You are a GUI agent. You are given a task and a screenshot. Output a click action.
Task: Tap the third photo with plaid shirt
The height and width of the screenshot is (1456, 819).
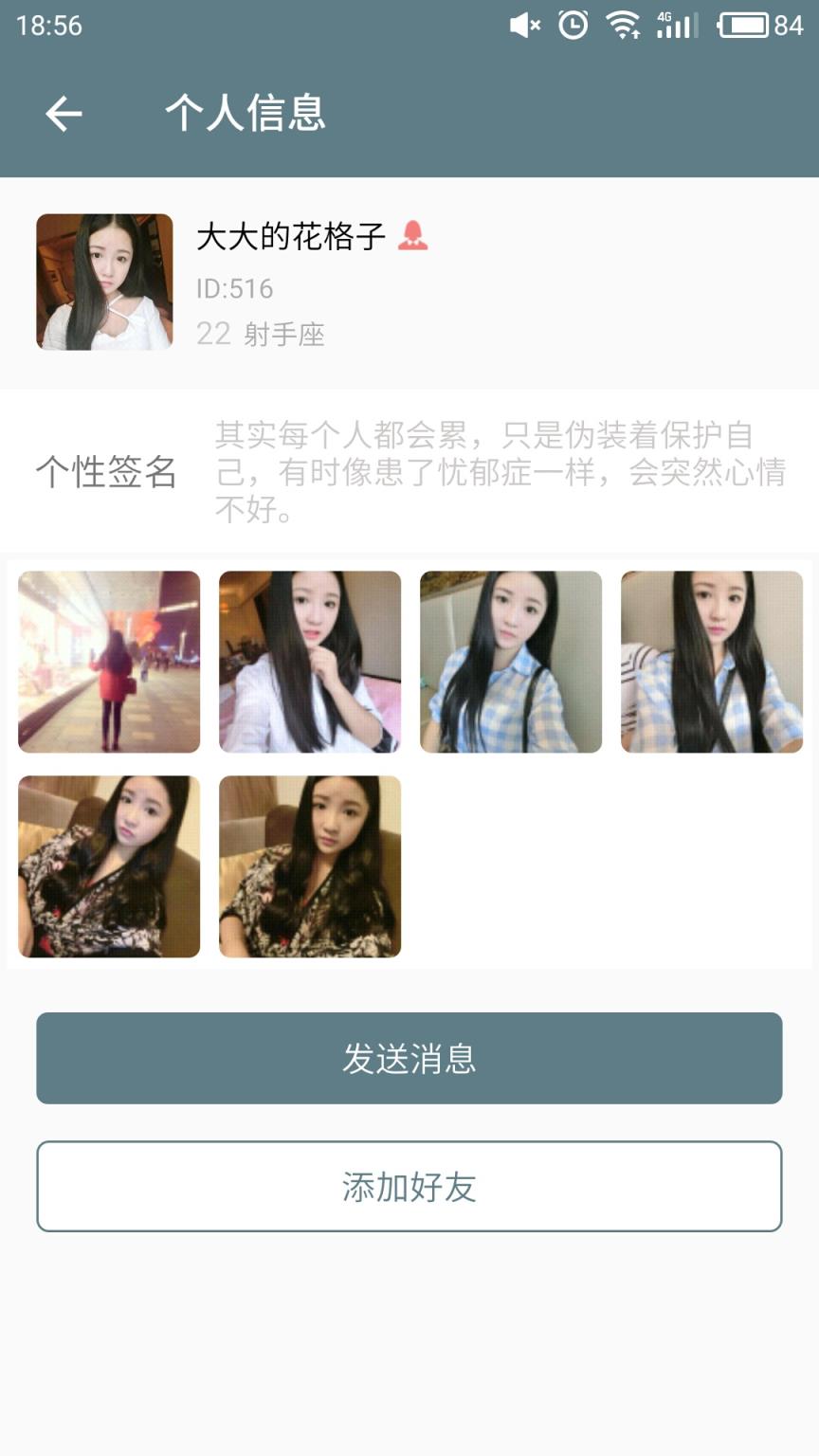pyautogui.click(x=510, y=661)
